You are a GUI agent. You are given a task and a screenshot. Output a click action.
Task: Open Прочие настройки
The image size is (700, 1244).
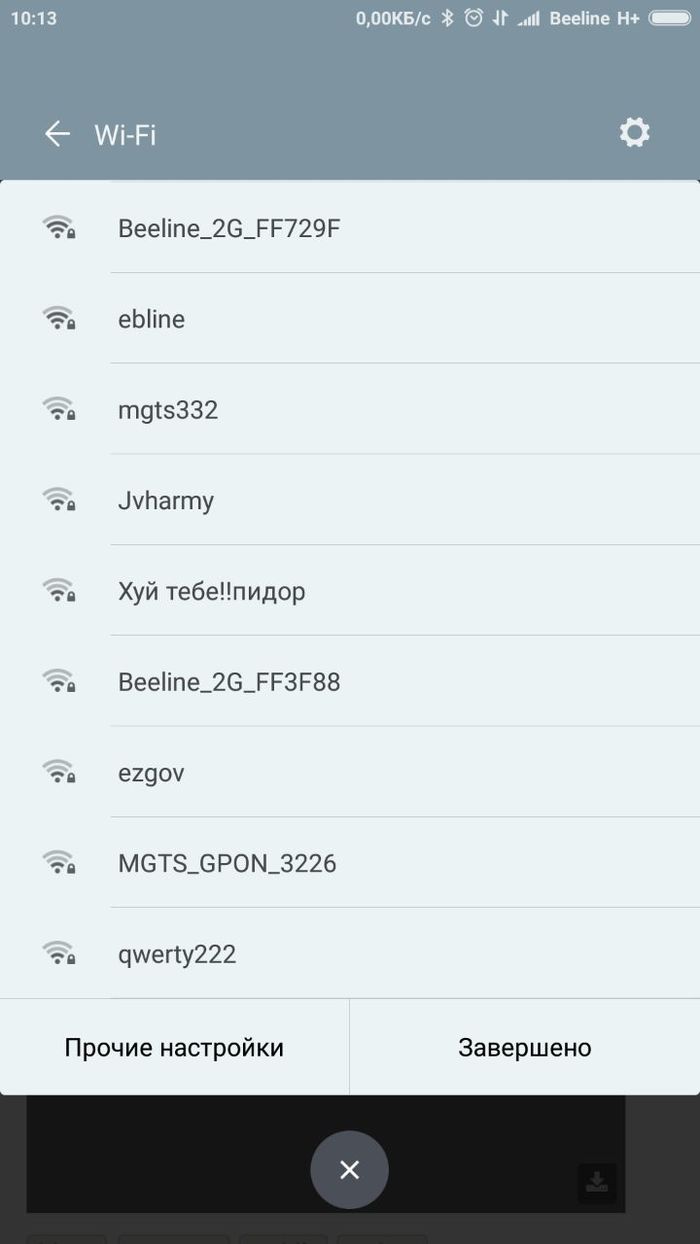click(x=174, y=1047)
